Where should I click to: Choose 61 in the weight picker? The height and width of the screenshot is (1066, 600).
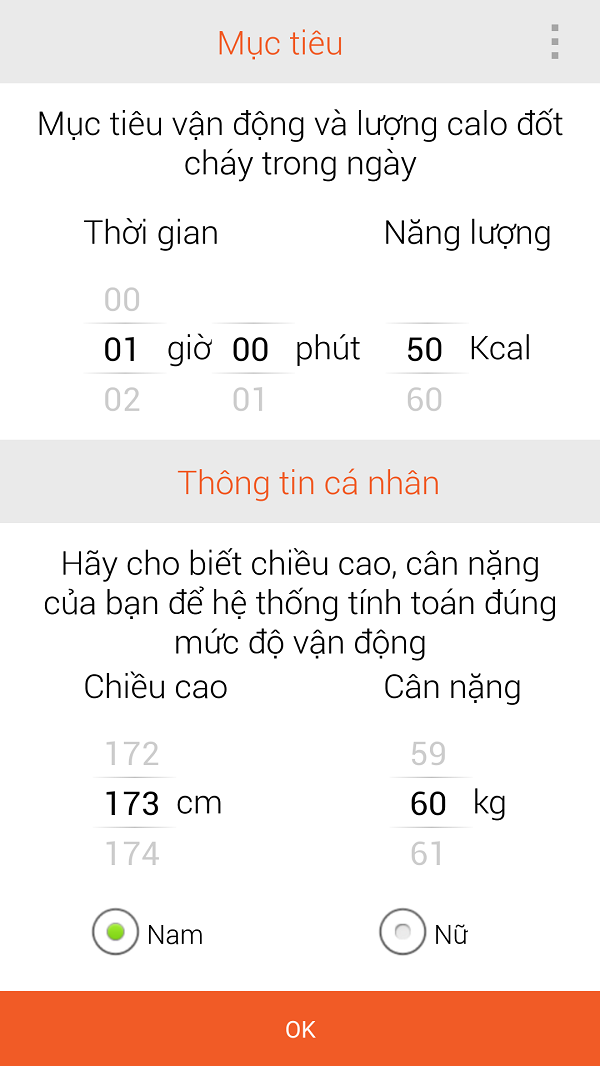(428, 853)
